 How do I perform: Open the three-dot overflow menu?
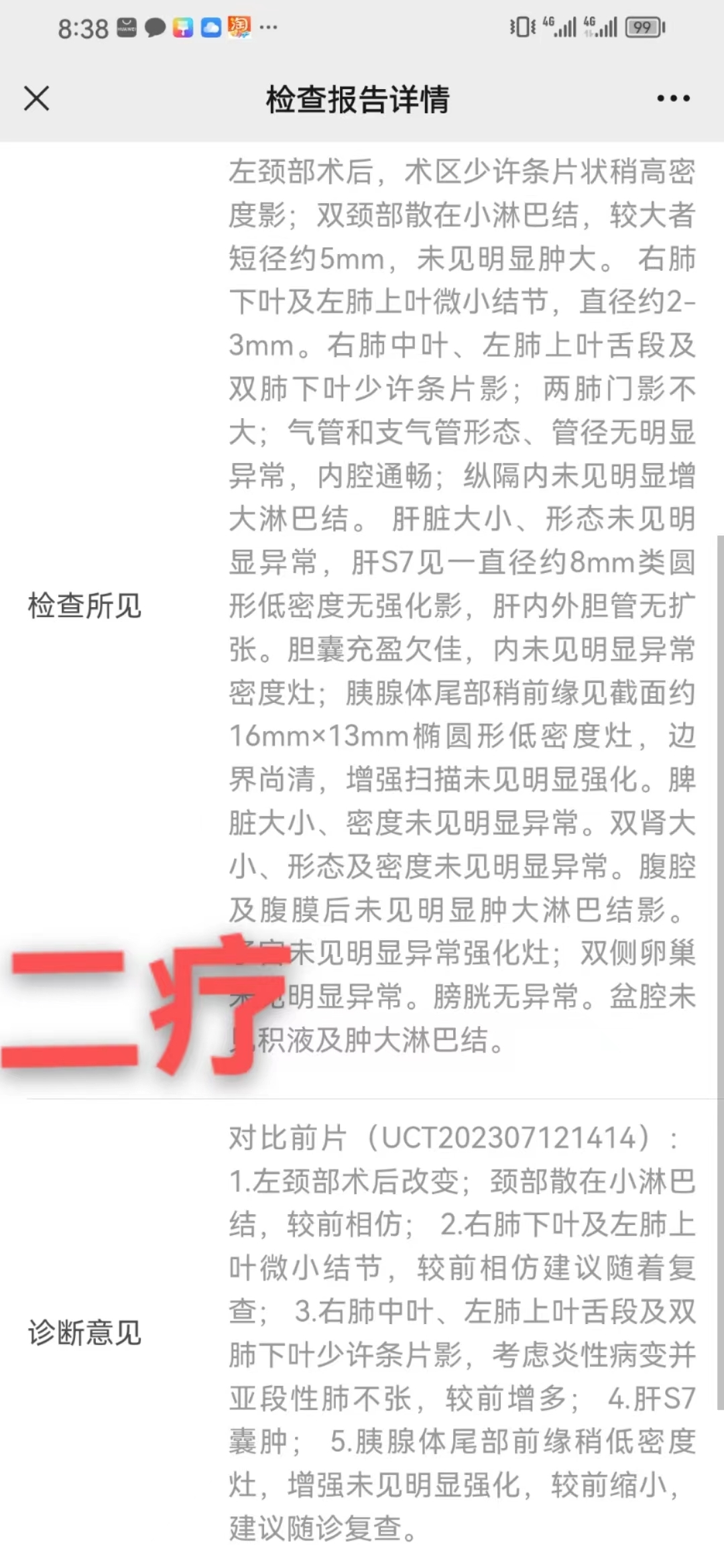[673, 99]
